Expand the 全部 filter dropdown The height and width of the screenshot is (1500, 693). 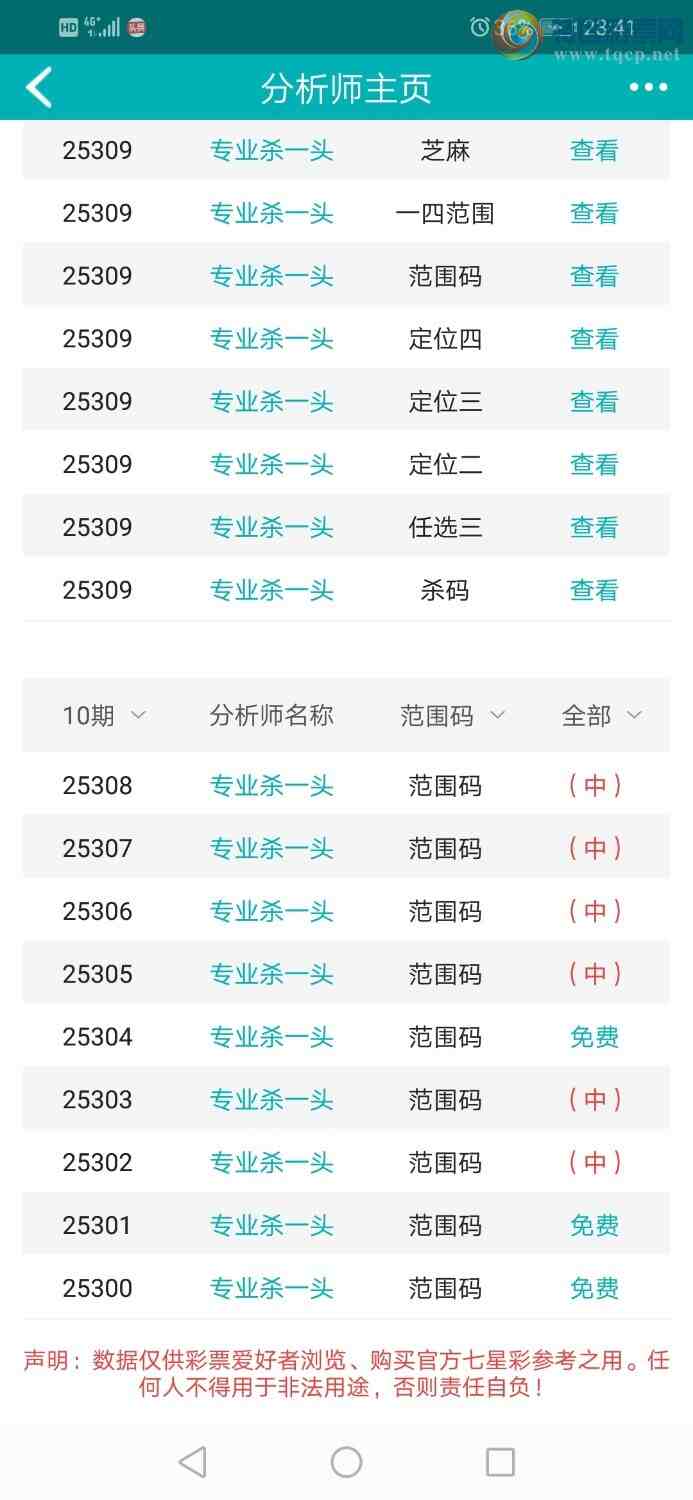601,715
